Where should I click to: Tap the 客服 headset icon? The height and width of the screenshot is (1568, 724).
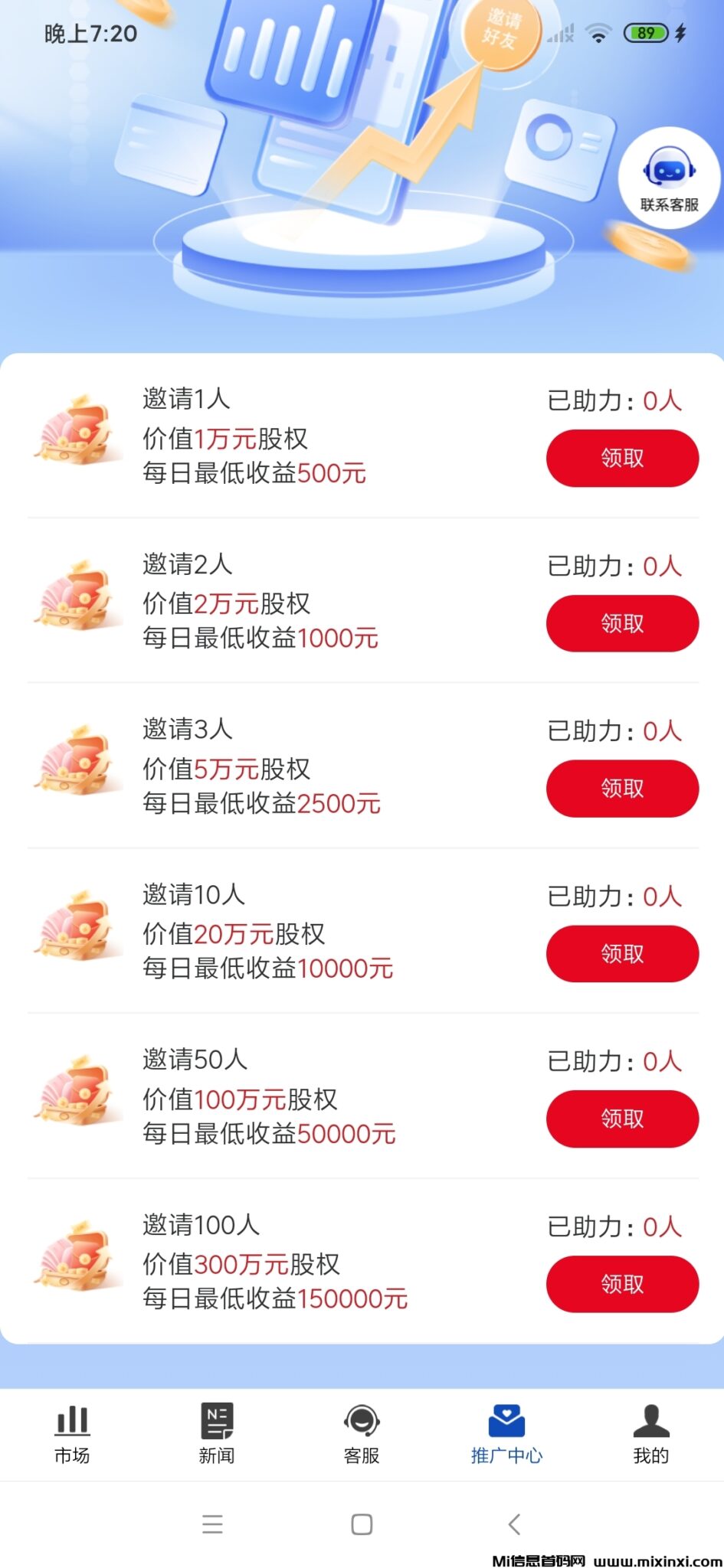pos(362,1420)
